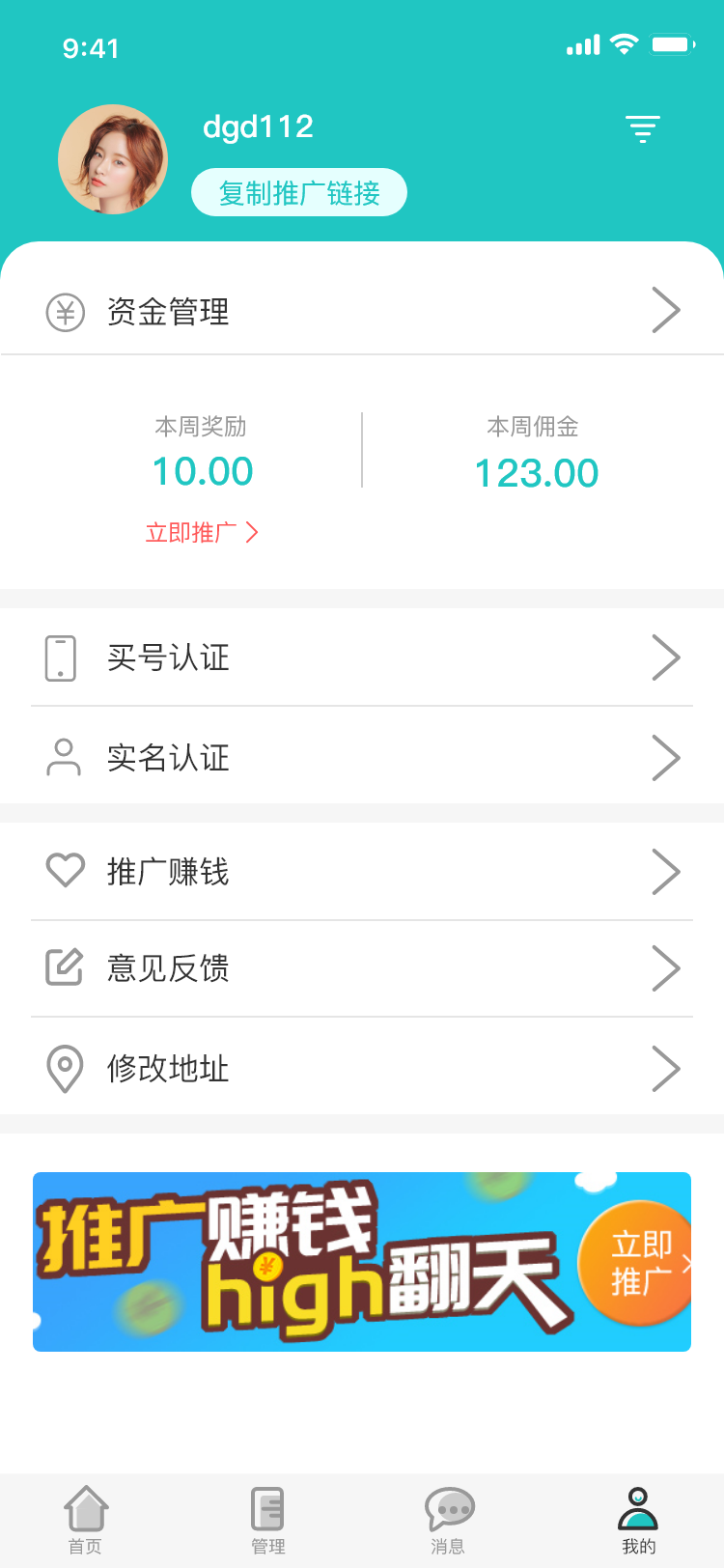The height and width of the screenshot is (1568, 724).
Task: Switch to the 管理 tab
Action: click(x=268, y=1520)
